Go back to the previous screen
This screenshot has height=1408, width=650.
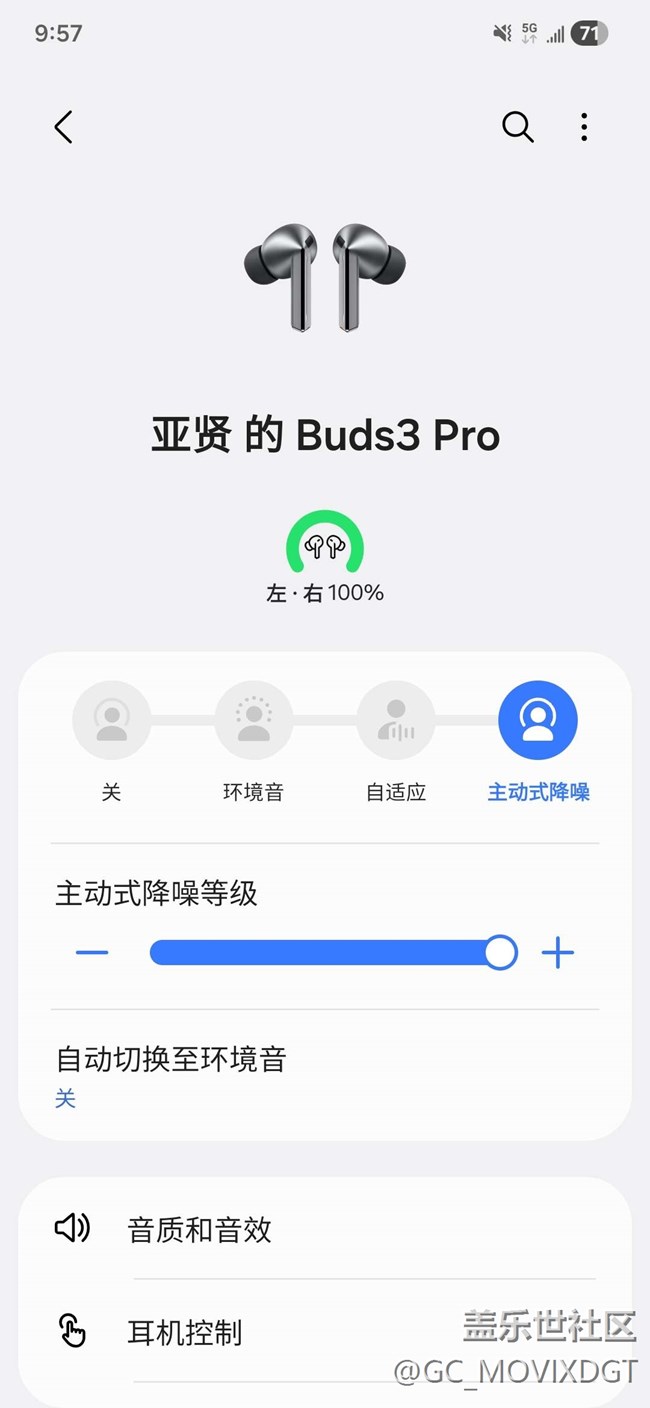pyautogui.click(x=64, y=127)
